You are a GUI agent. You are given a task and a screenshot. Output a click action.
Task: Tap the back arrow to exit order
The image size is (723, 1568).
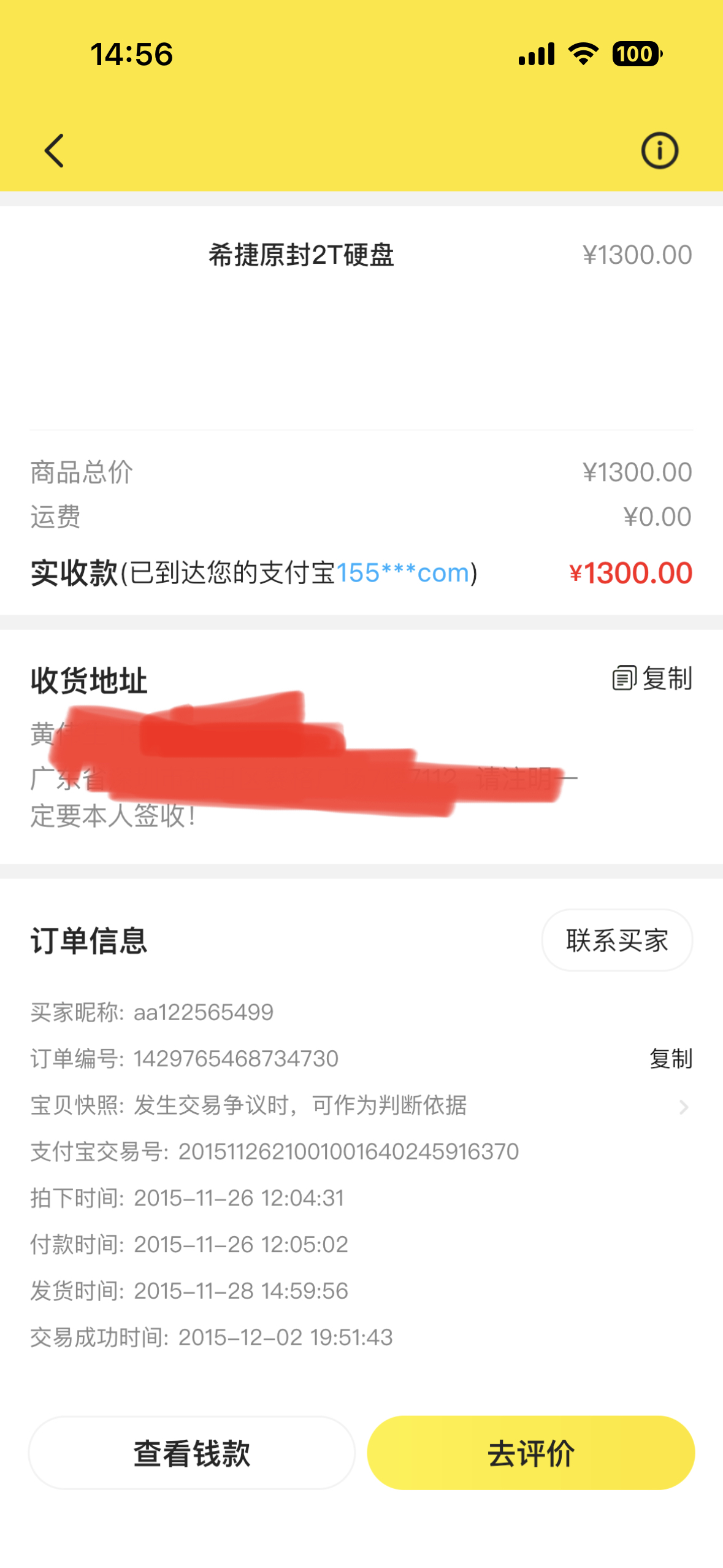point(54,150)
